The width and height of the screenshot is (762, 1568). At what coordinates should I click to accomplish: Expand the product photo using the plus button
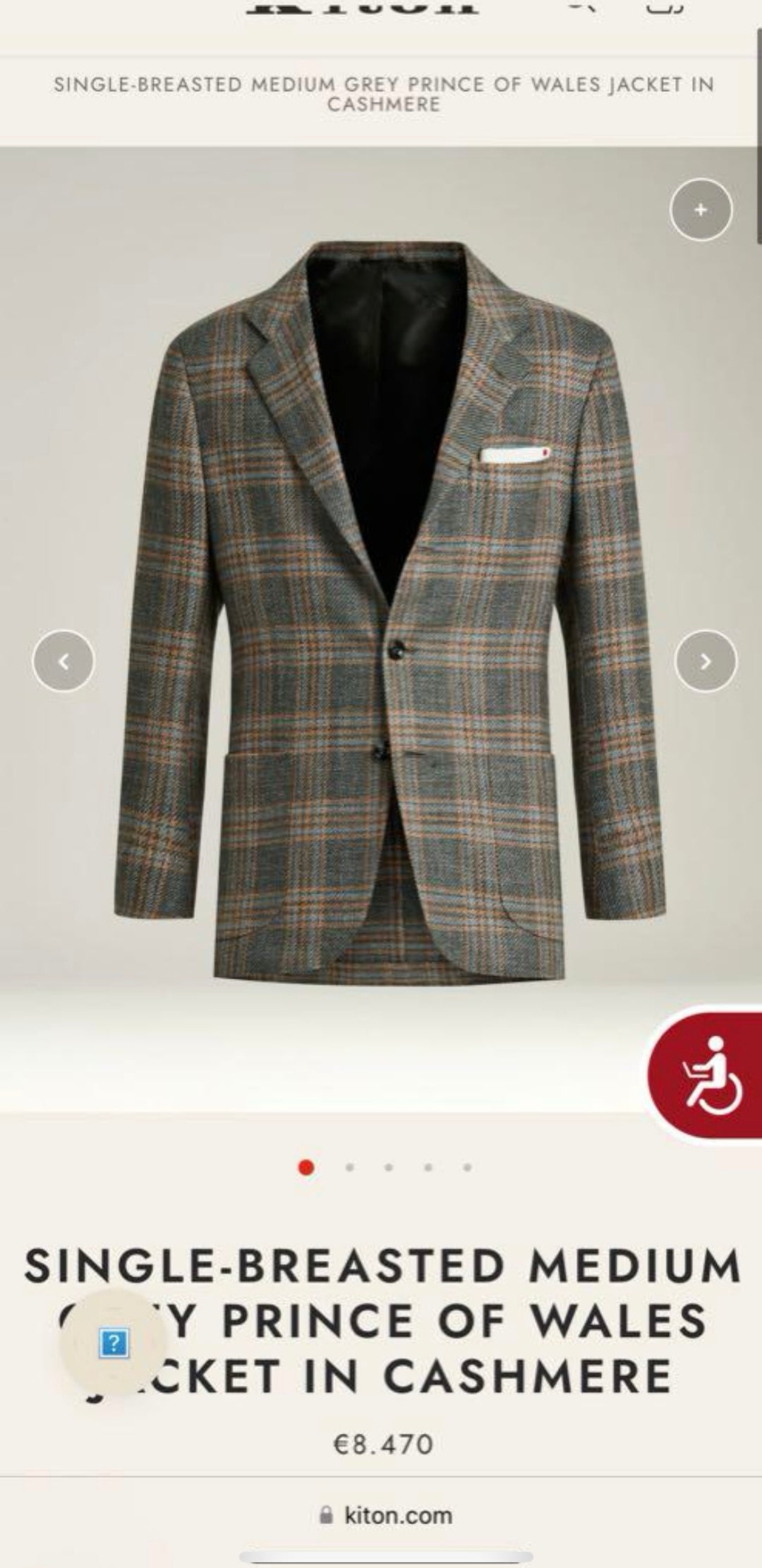700,210
